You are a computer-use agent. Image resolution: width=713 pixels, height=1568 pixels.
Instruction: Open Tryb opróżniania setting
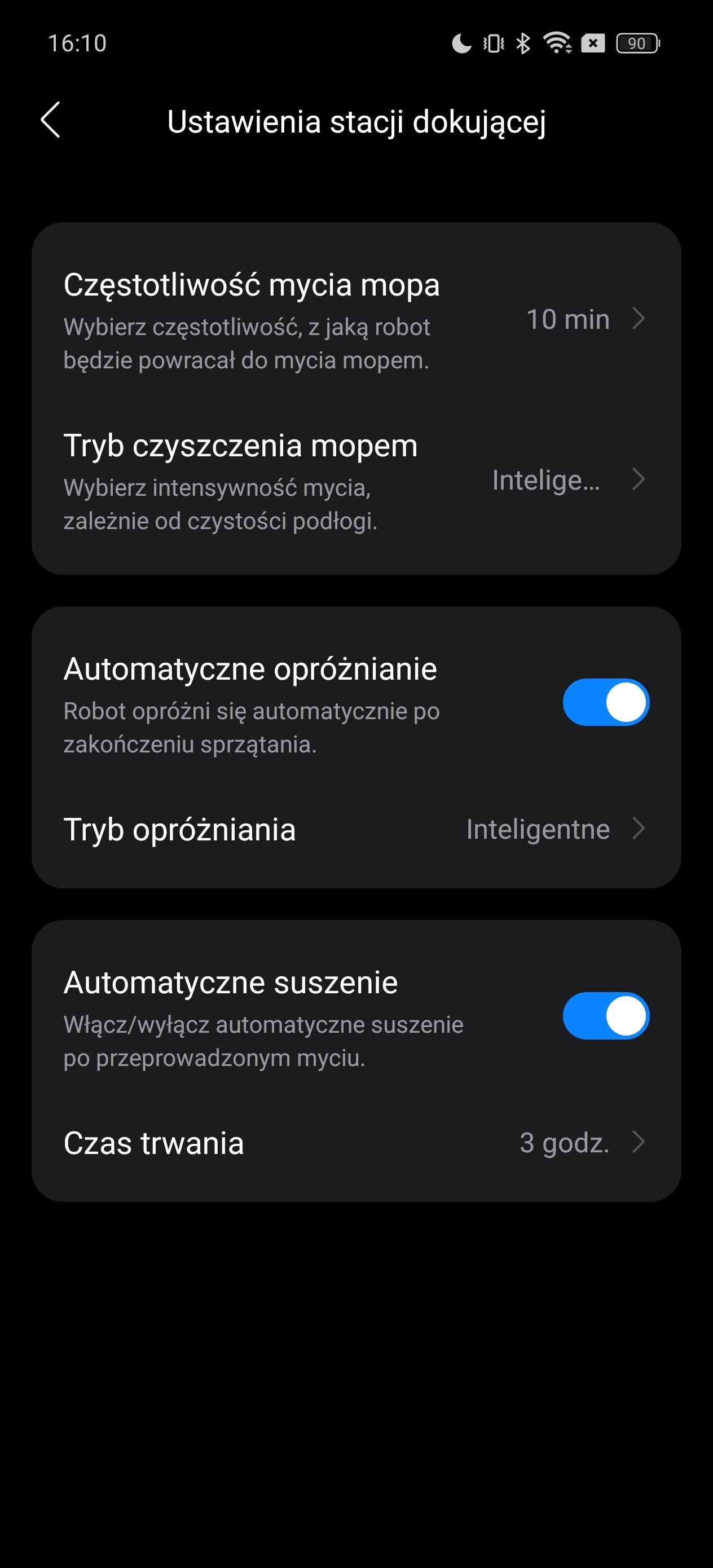356,829
